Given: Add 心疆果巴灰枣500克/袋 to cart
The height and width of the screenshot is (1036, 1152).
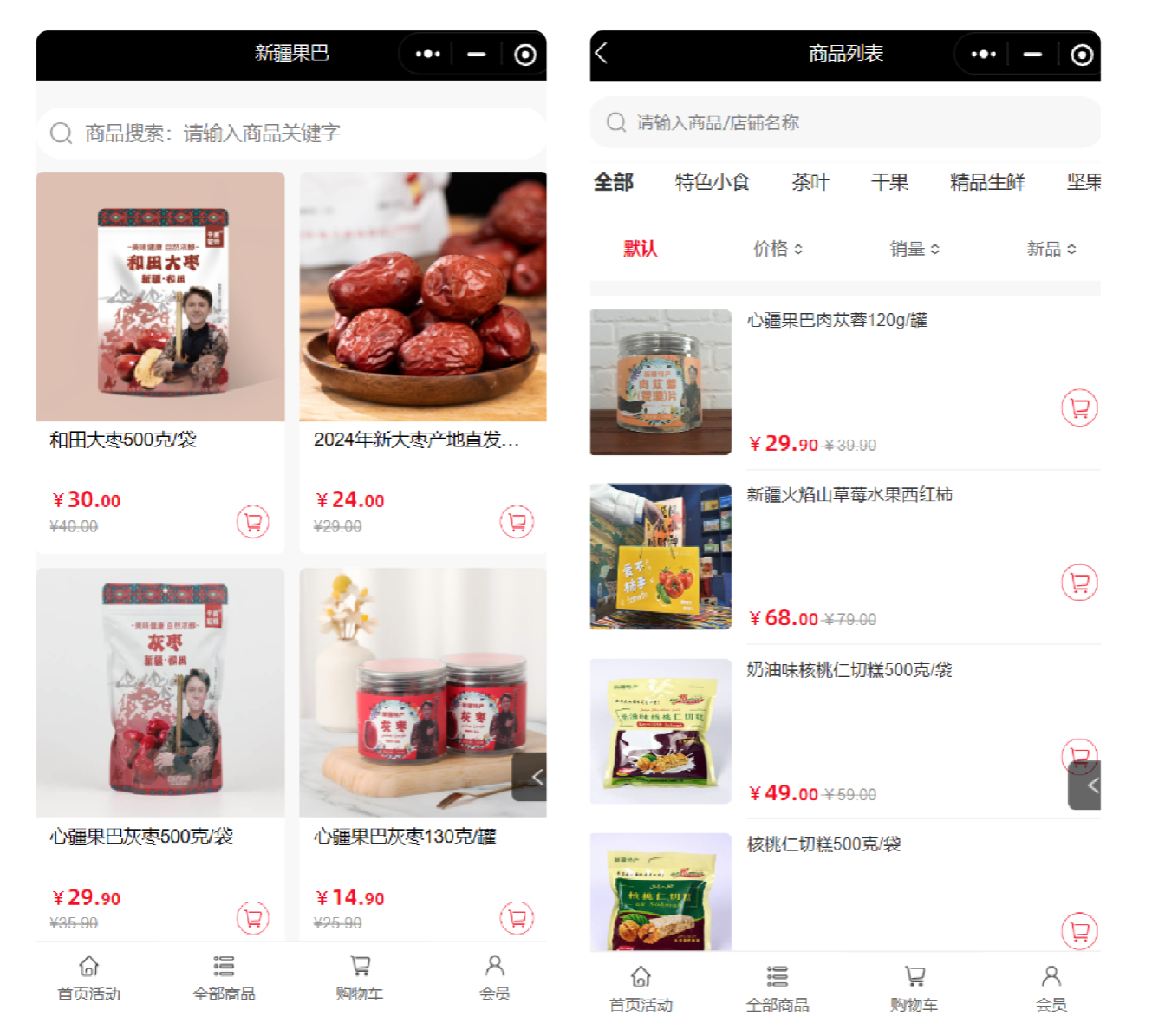Looking at the screenshot, I should click(253, 918).
